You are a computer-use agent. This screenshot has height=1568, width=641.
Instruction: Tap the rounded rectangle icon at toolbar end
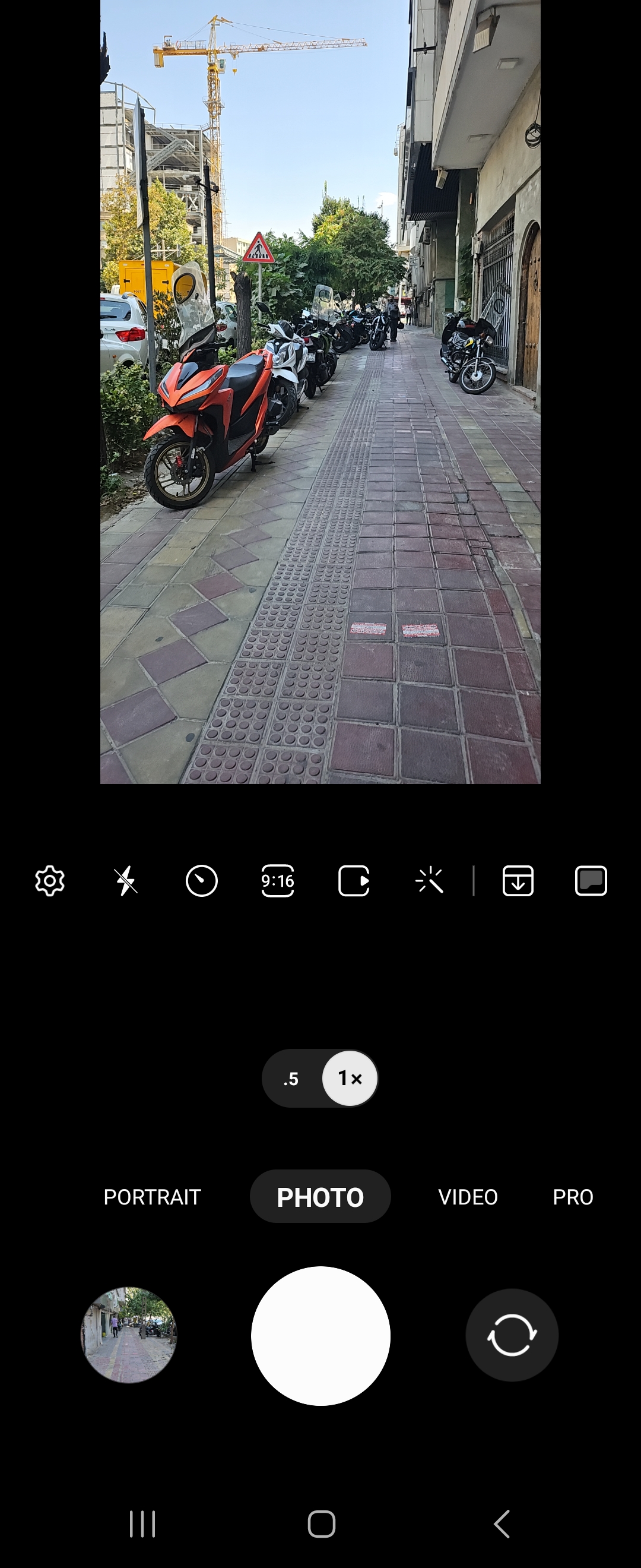[x=591, y=881]
